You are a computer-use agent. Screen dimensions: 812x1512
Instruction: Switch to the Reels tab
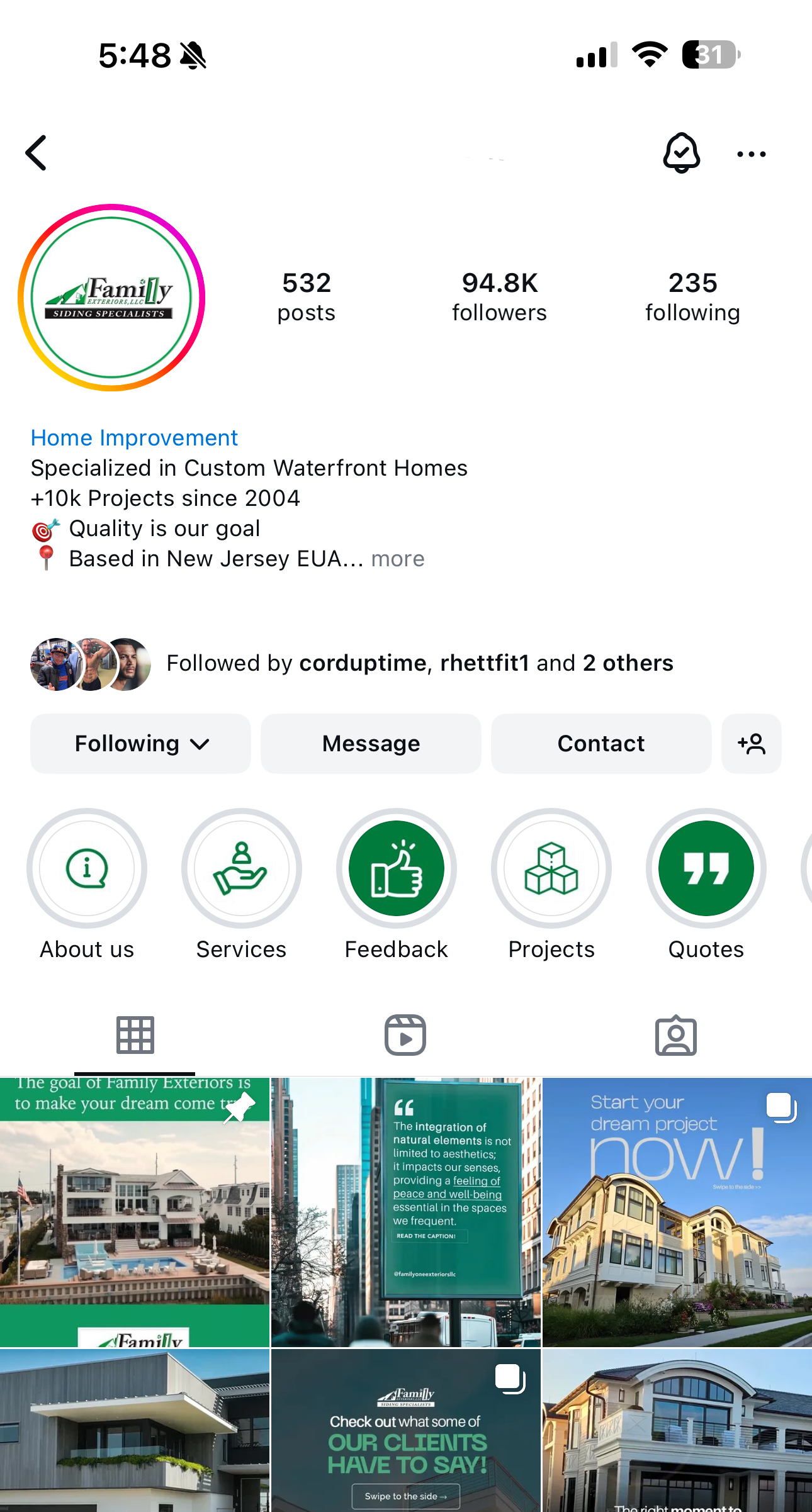[405, 1035]
